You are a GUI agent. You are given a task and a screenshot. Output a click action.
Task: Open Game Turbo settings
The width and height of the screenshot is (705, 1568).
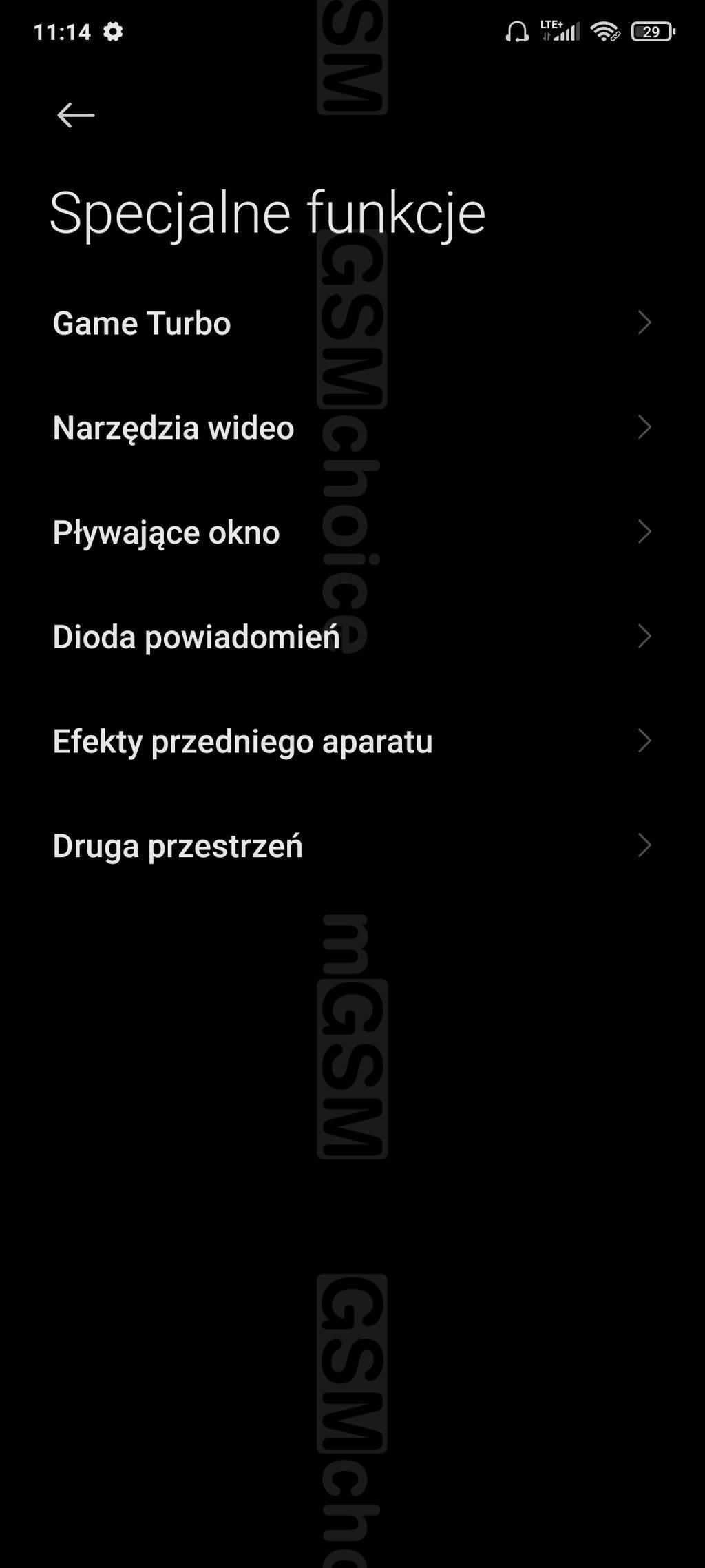tap(143, 323)
